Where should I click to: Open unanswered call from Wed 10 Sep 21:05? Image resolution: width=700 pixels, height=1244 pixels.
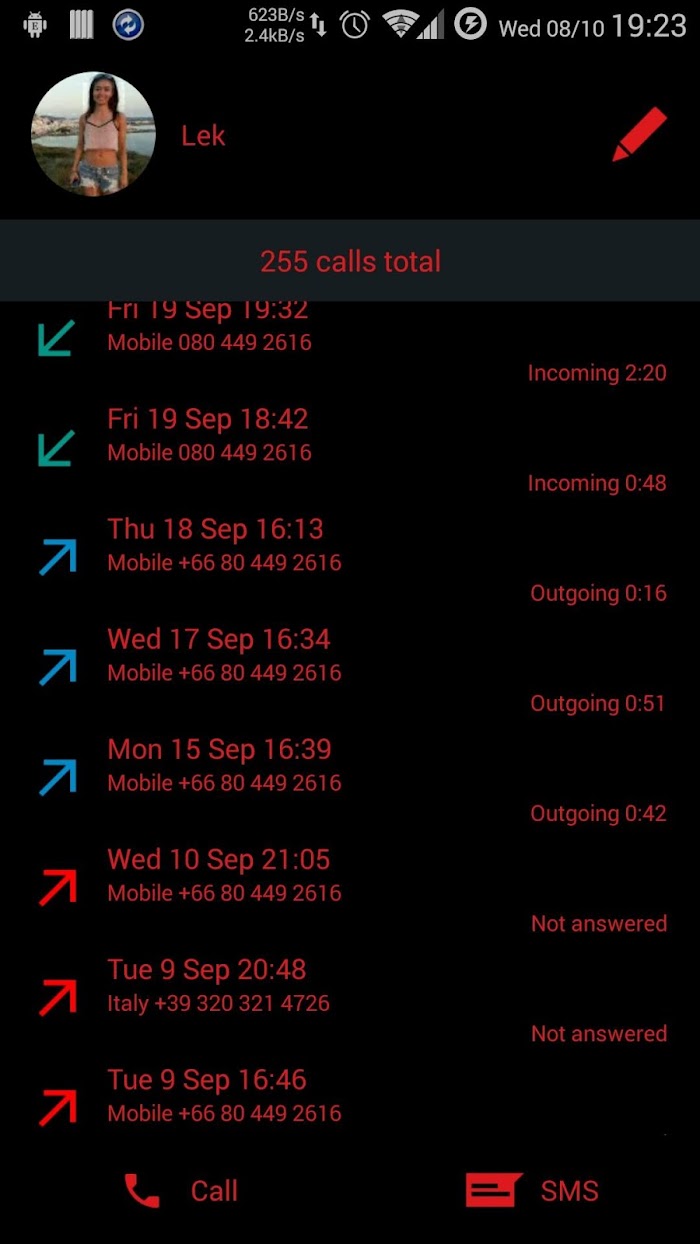(350, 890)
